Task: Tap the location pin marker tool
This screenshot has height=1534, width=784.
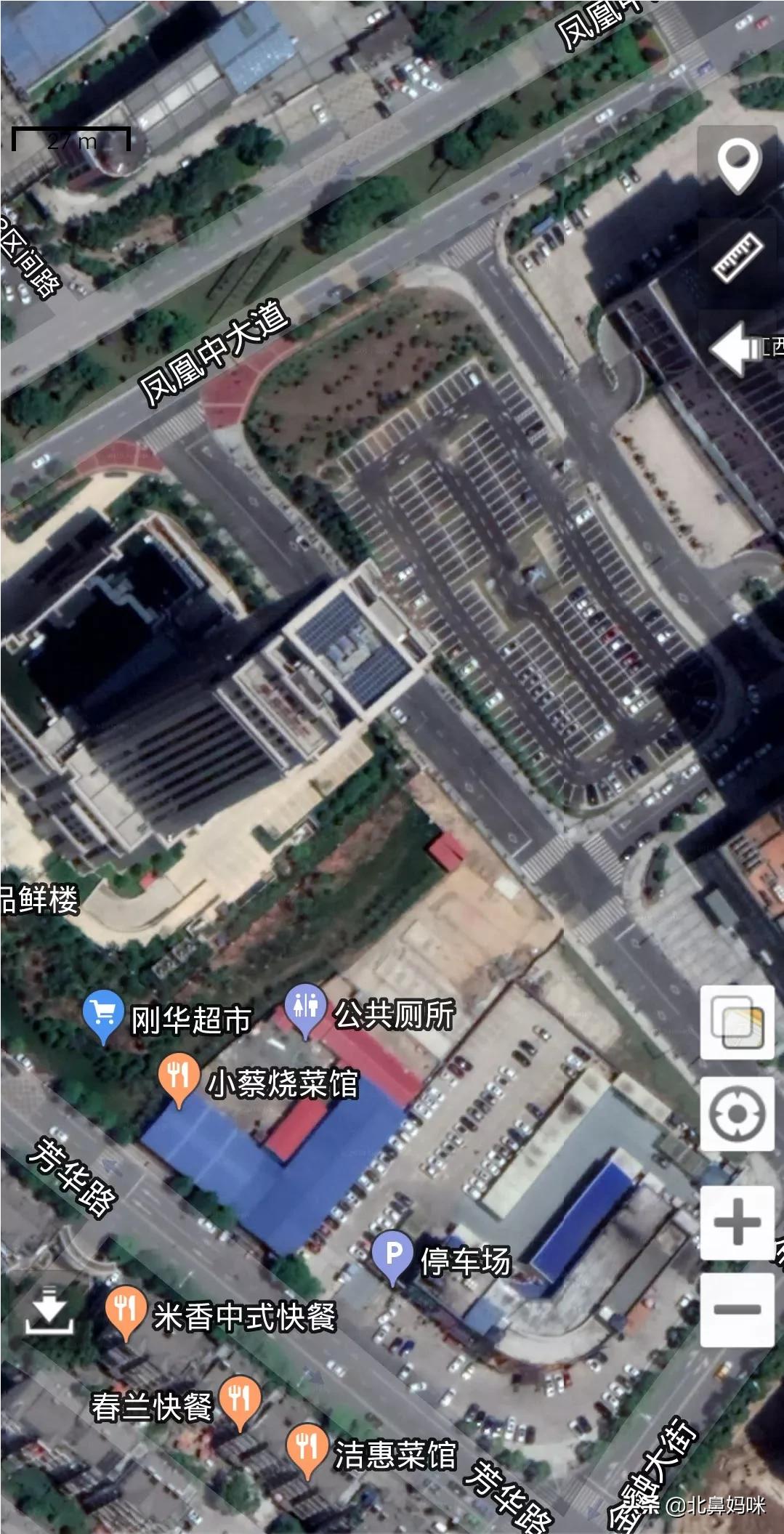Action: pyautogui.click(x=738, y=165)
